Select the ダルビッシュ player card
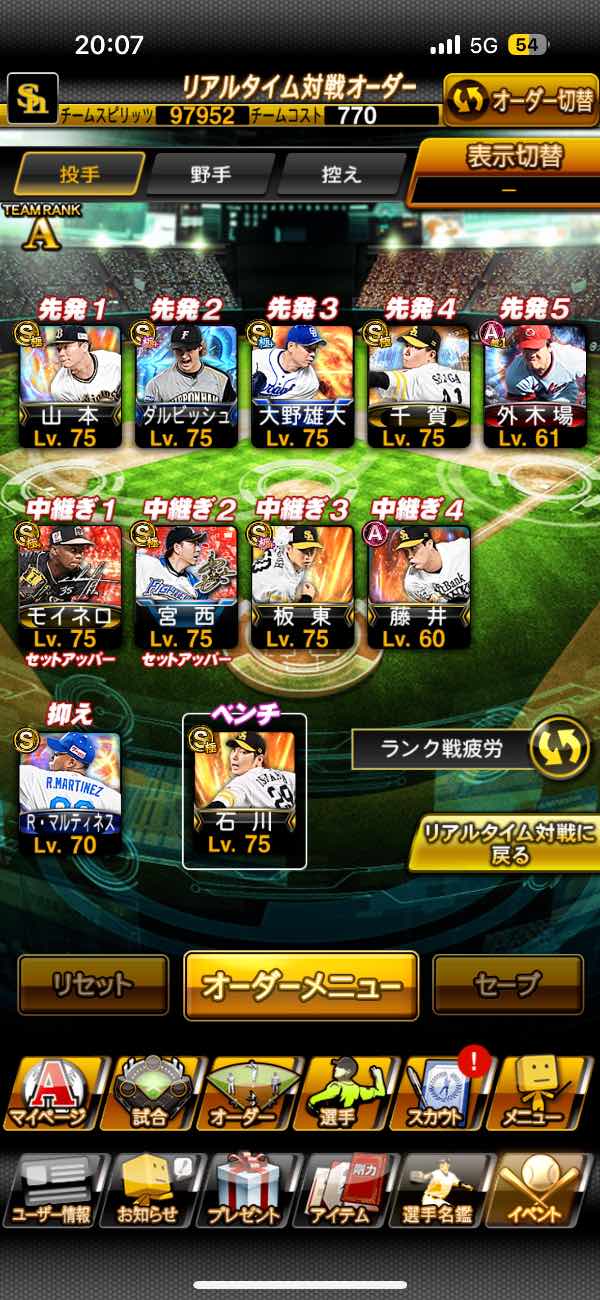Image resolution: width=600 pixels, height=1300 pixels. click(186, 385)
